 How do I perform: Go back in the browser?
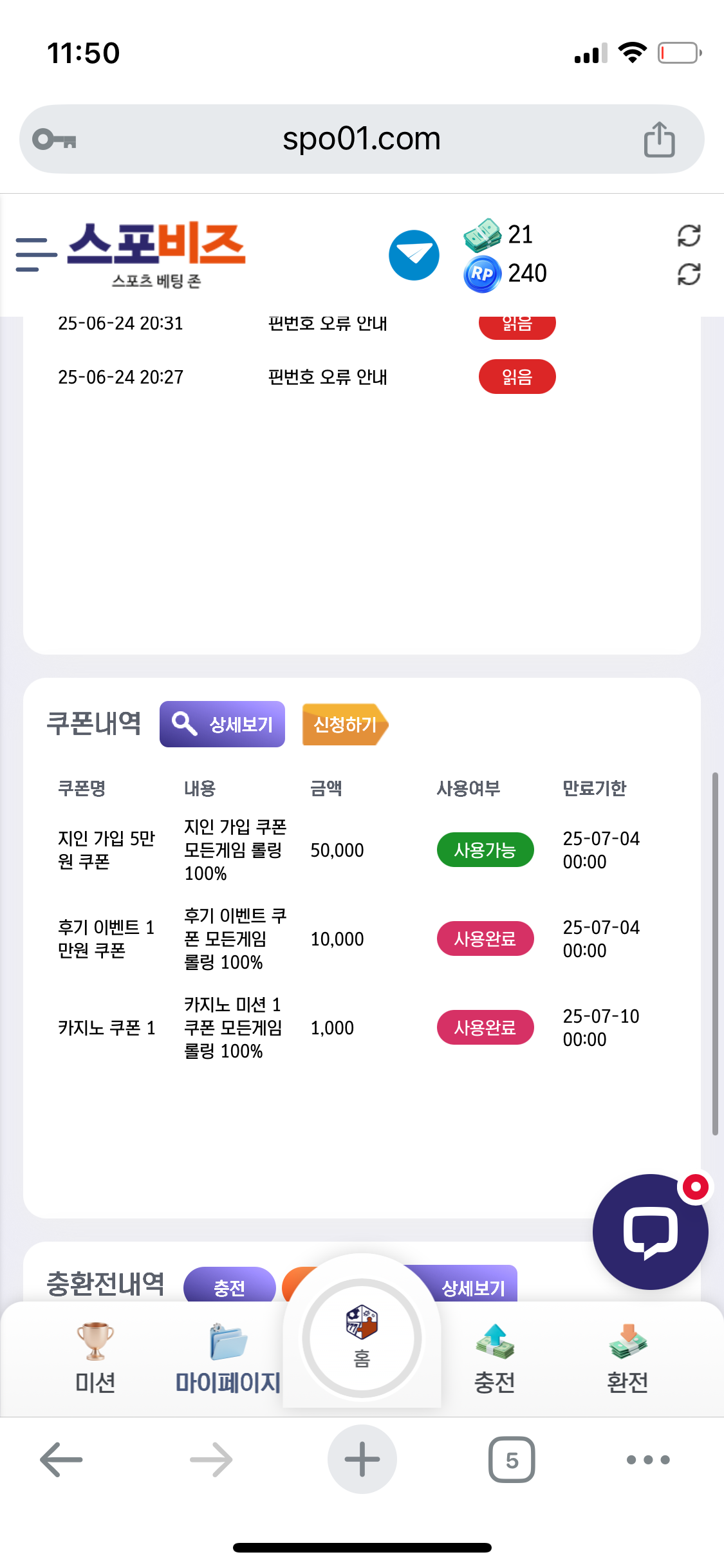tap(61, 1459)
